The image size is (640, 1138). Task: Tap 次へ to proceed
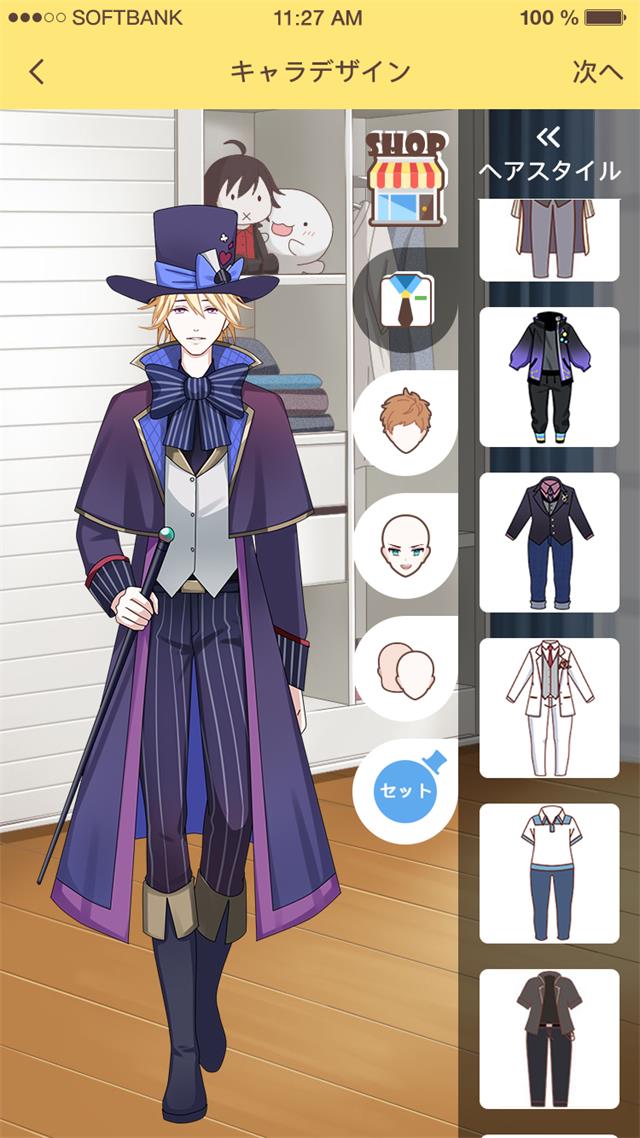point(598,72)
